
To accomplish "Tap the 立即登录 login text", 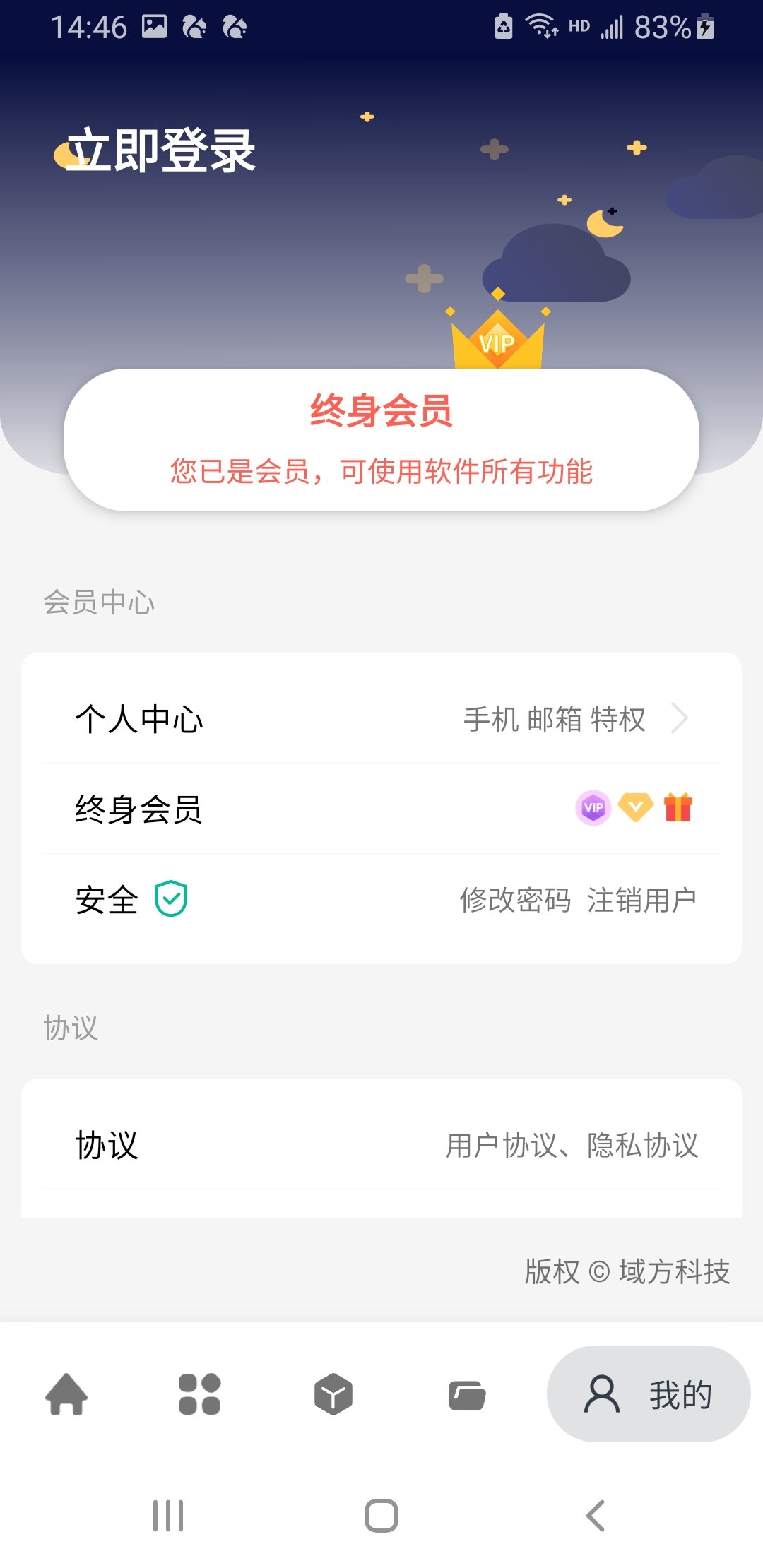I will [x=163, y=148].
